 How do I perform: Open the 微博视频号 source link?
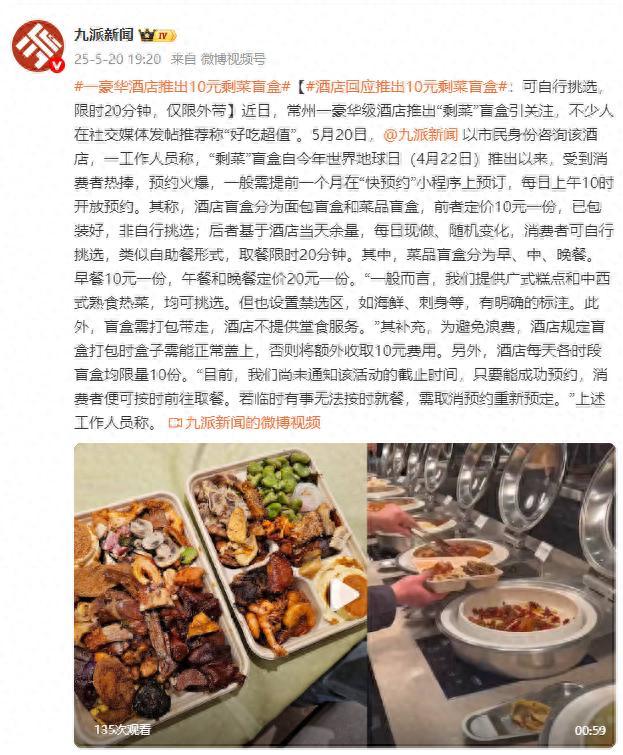pos(233,59)
